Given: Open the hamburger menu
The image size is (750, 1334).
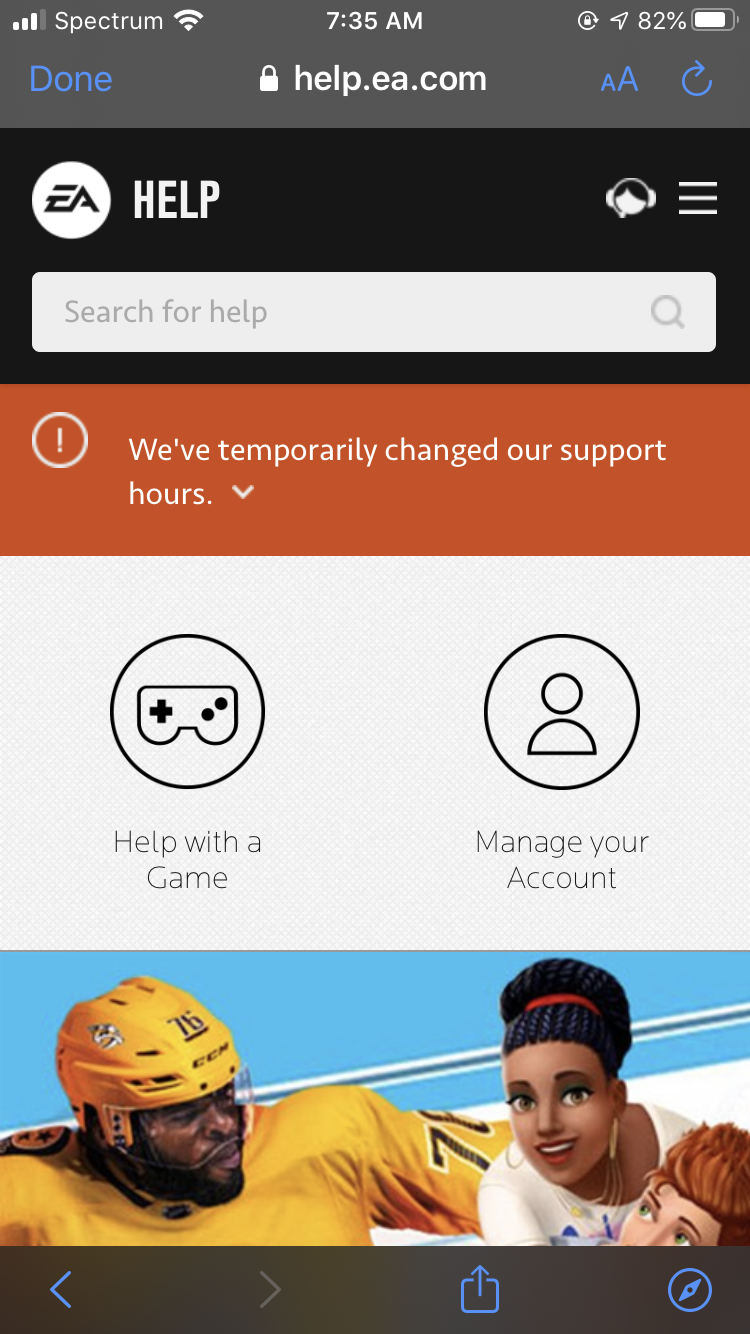Looking at the screenshot, I should (x=698, y=198).
